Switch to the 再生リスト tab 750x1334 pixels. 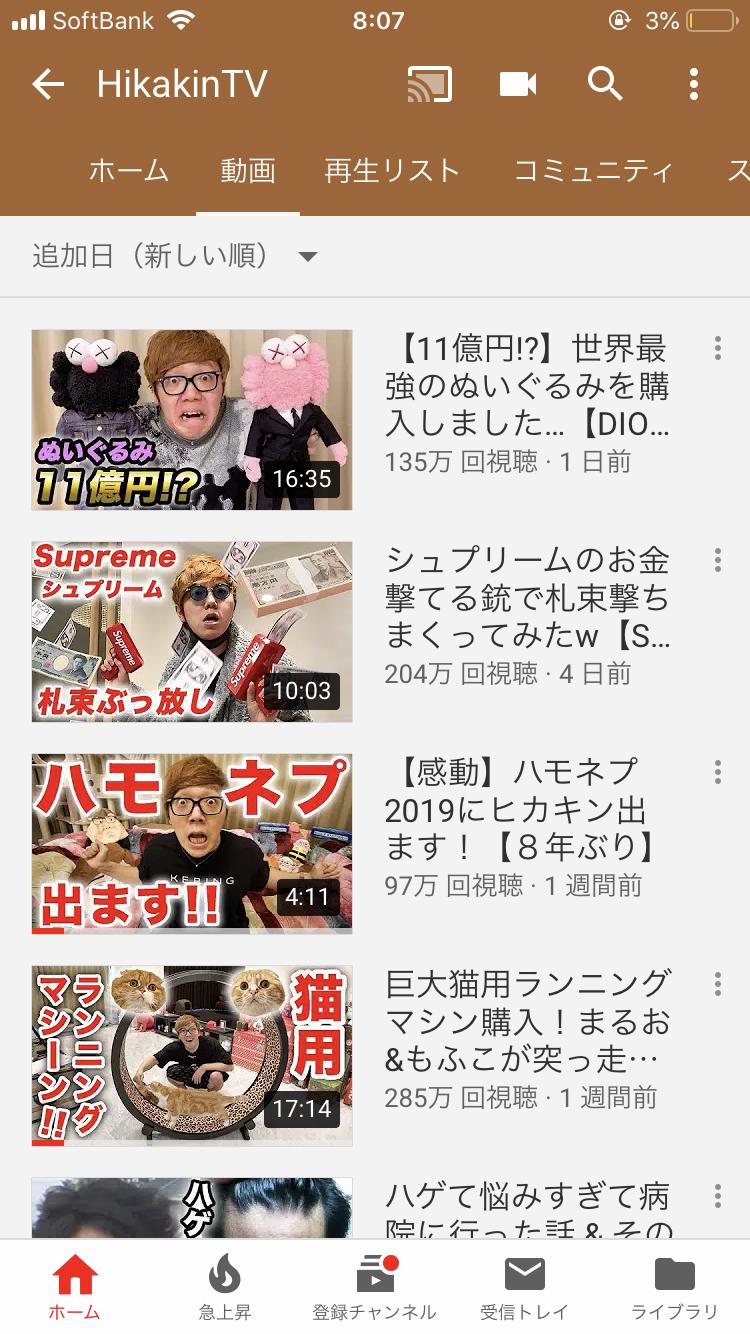(x=392, y=171)
